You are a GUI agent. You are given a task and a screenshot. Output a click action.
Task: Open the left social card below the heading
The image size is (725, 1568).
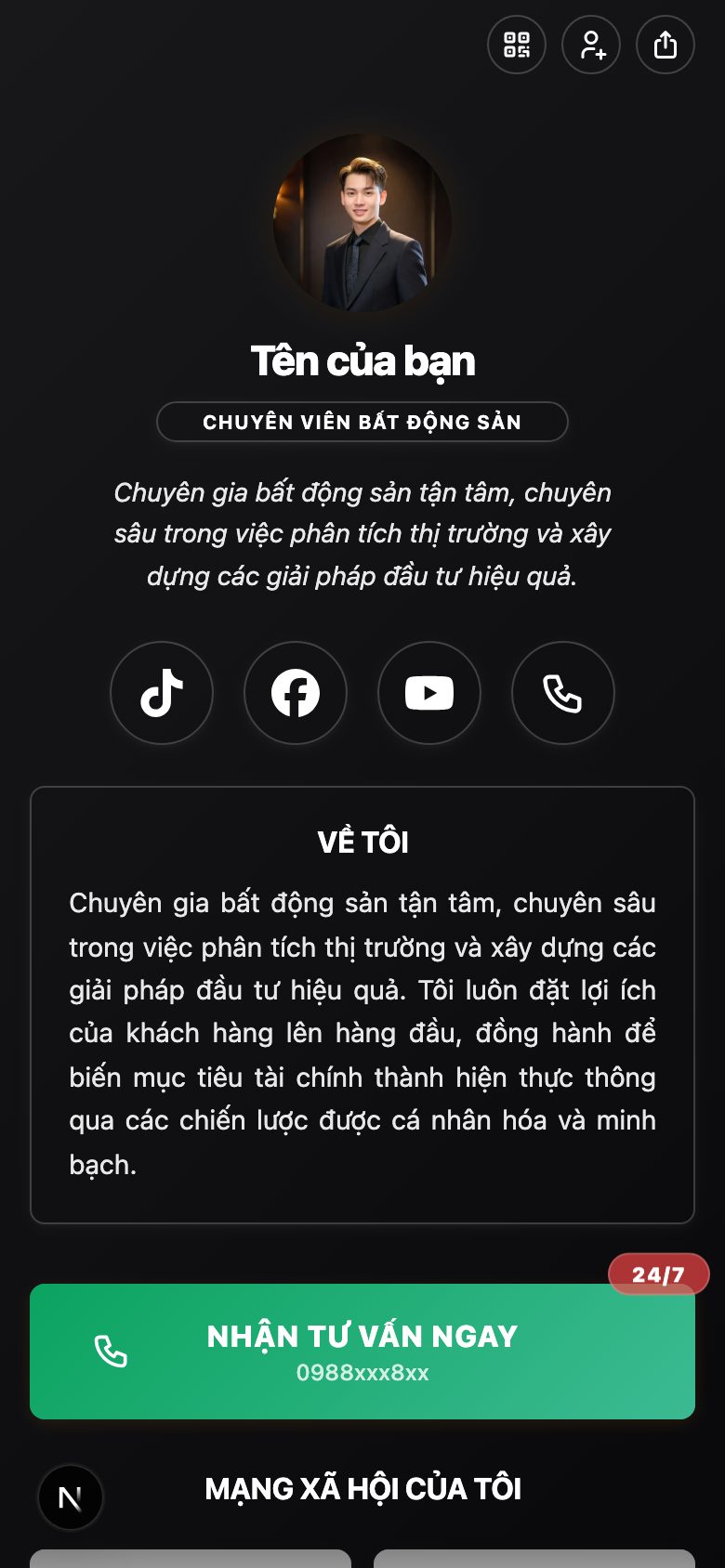click(x=191, y=1559)
